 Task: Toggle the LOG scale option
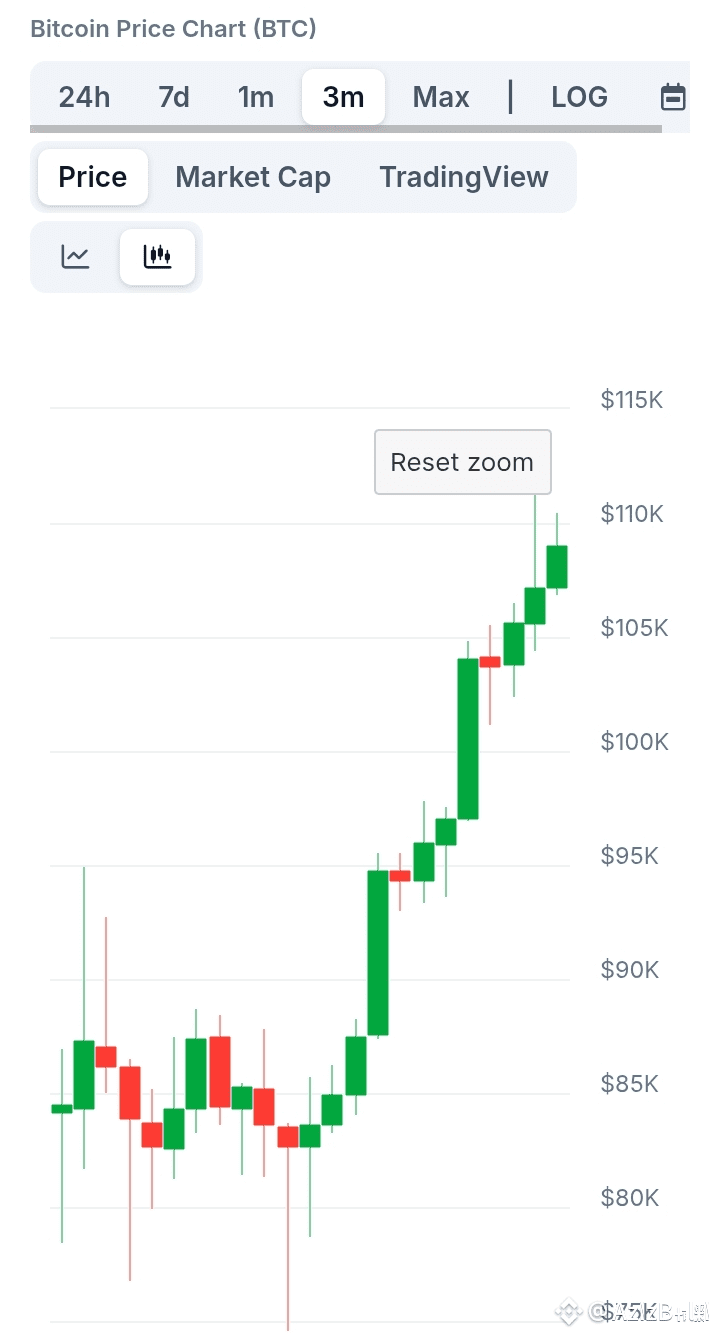(579, 97)
